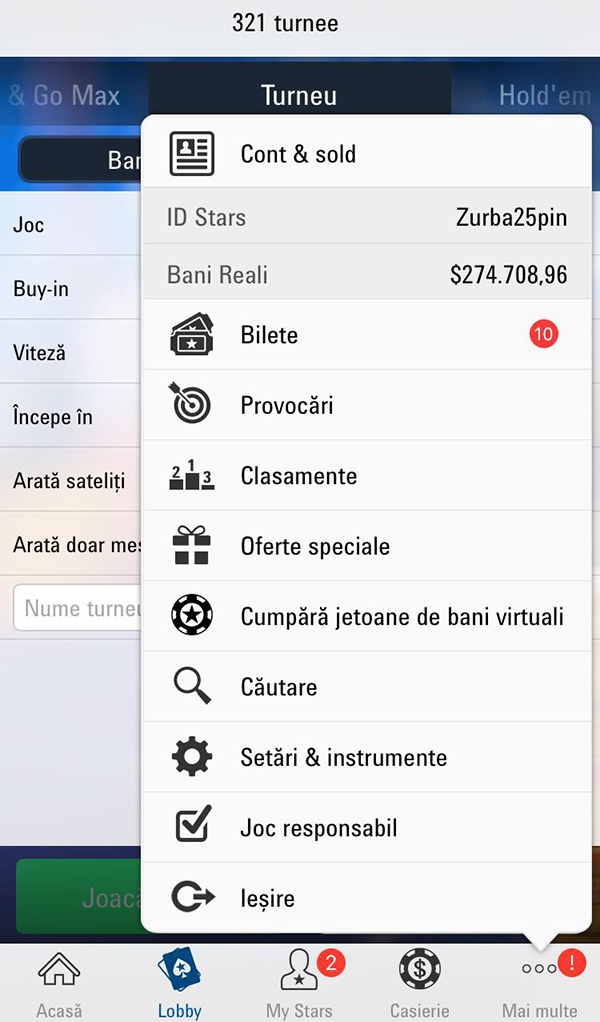Open Setări & instrumente
This screenshot has height=1022, width=600.
point(343,757)
